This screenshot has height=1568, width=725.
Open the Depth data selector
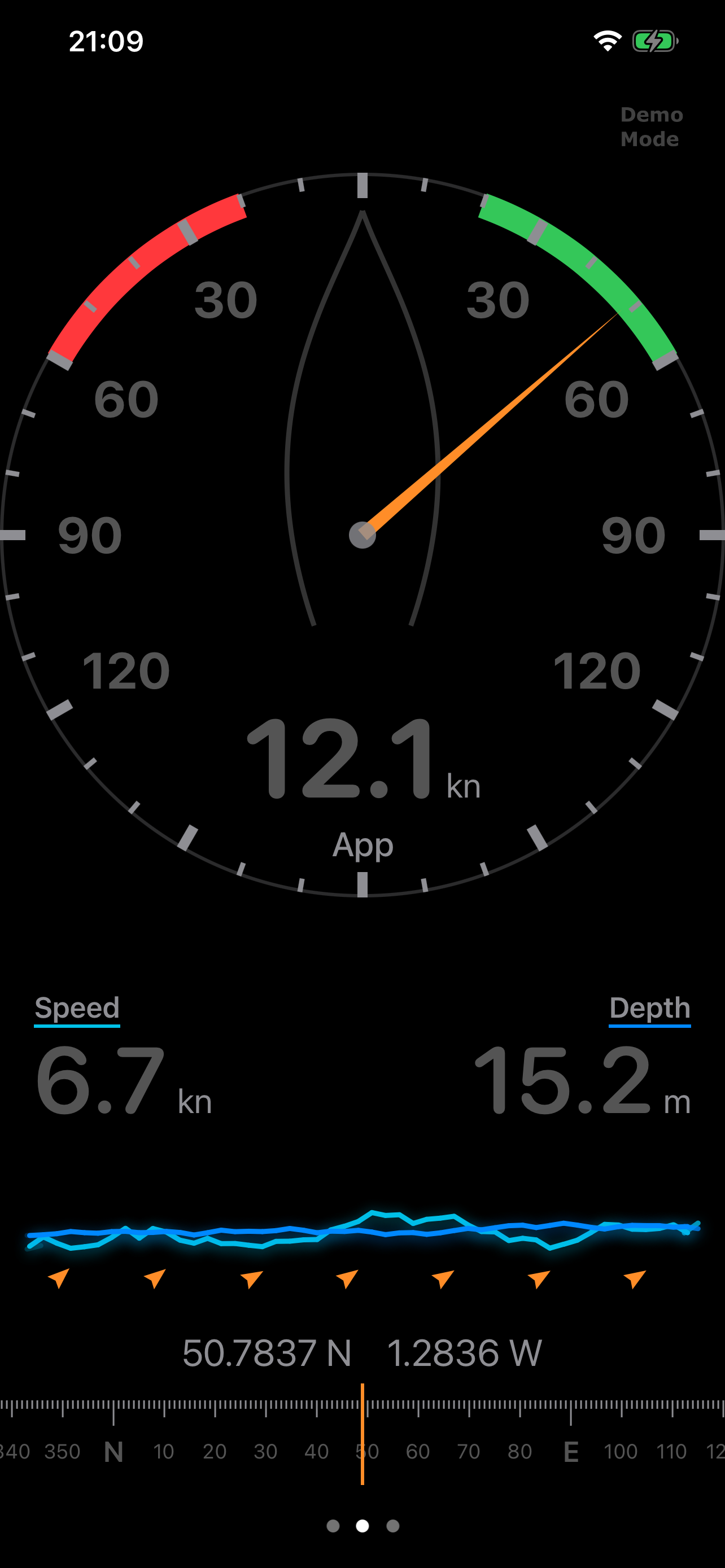click(649, 1008)
